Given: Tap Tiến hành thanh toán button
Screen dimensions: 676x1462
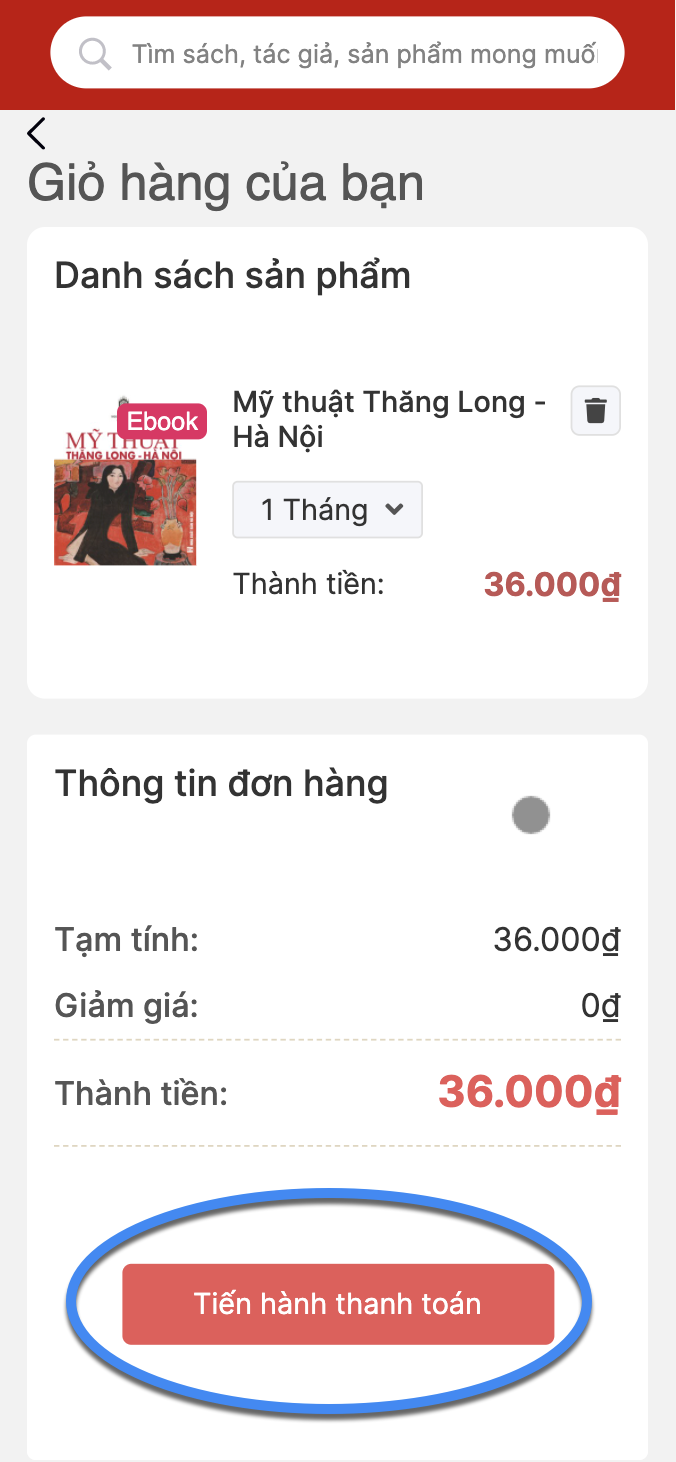Looking at the screenshot, I should [338, 1304].
